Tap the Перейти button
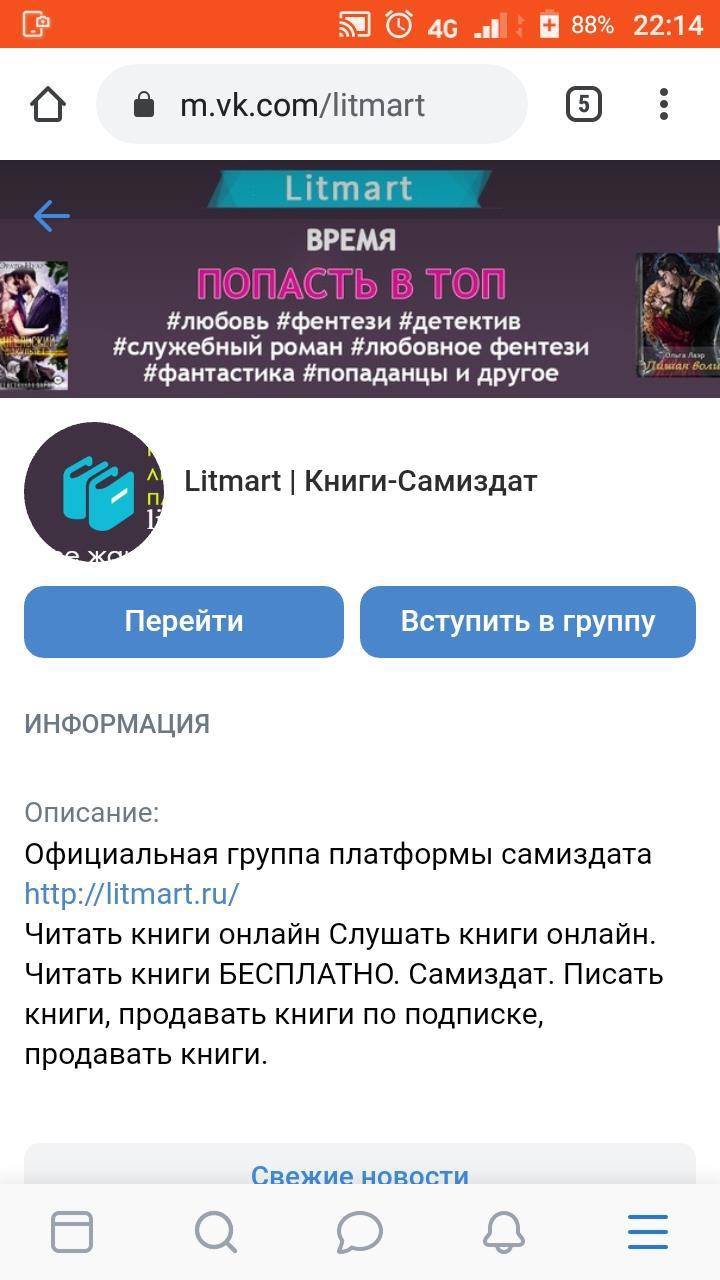The height and width of the screenshot is (1280, 720). (x=184, y=621)
